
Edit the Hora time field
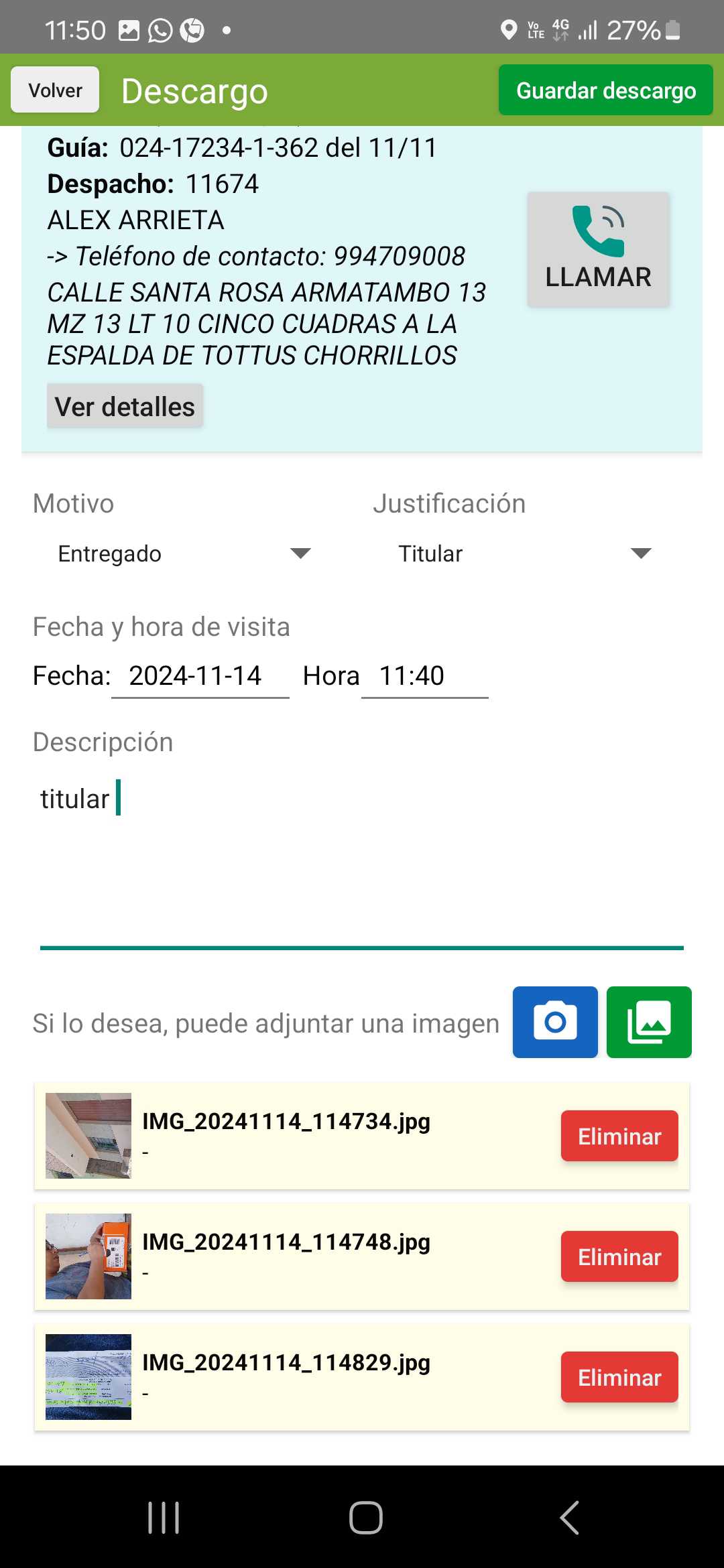[x=424, y=676]
